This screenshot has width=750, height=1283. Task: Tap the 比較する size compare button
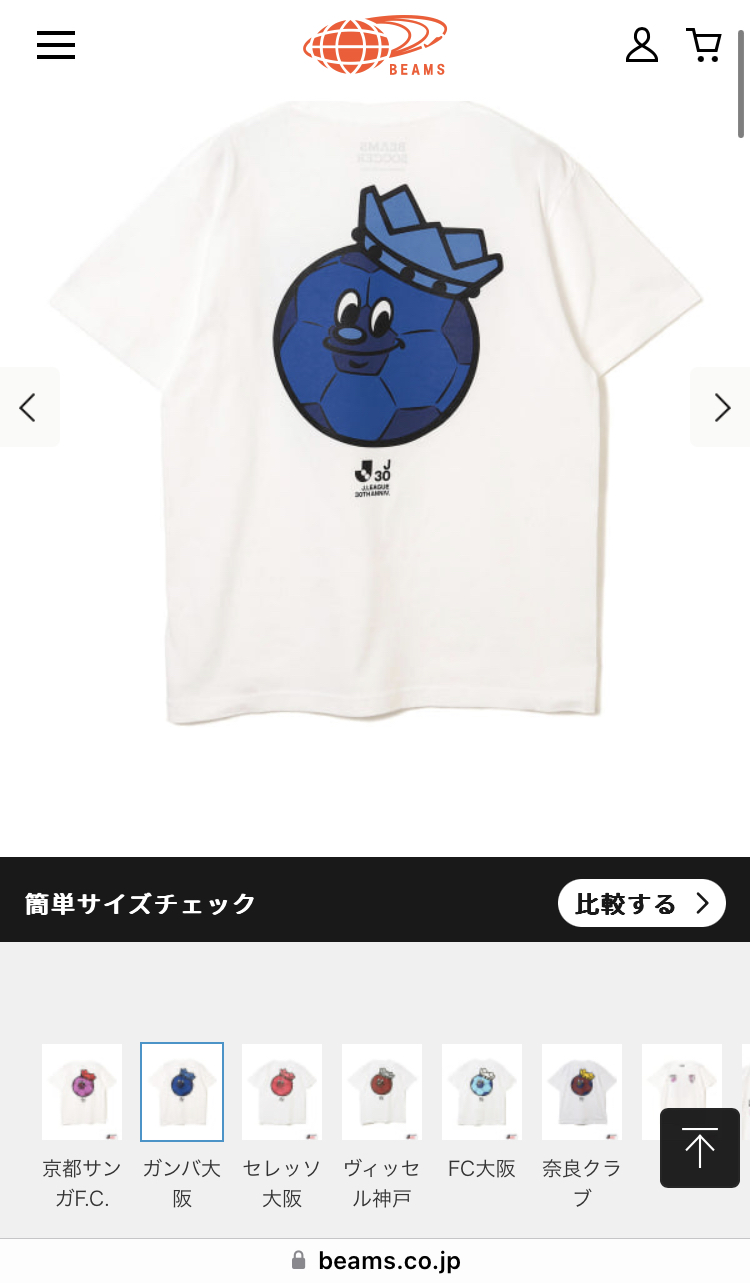[641, 904]
